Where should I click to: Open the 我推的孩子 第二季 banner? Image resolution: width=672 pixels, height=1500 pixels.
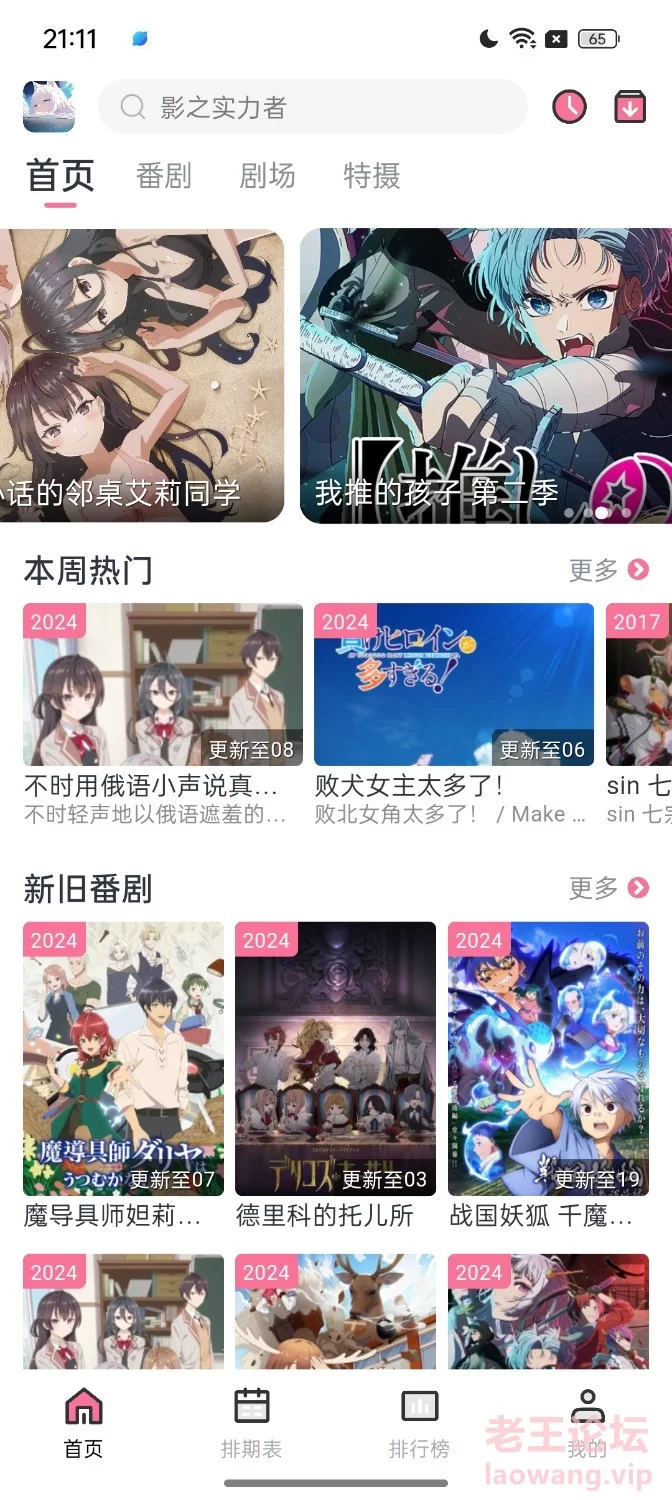click(x=486, y=376)
